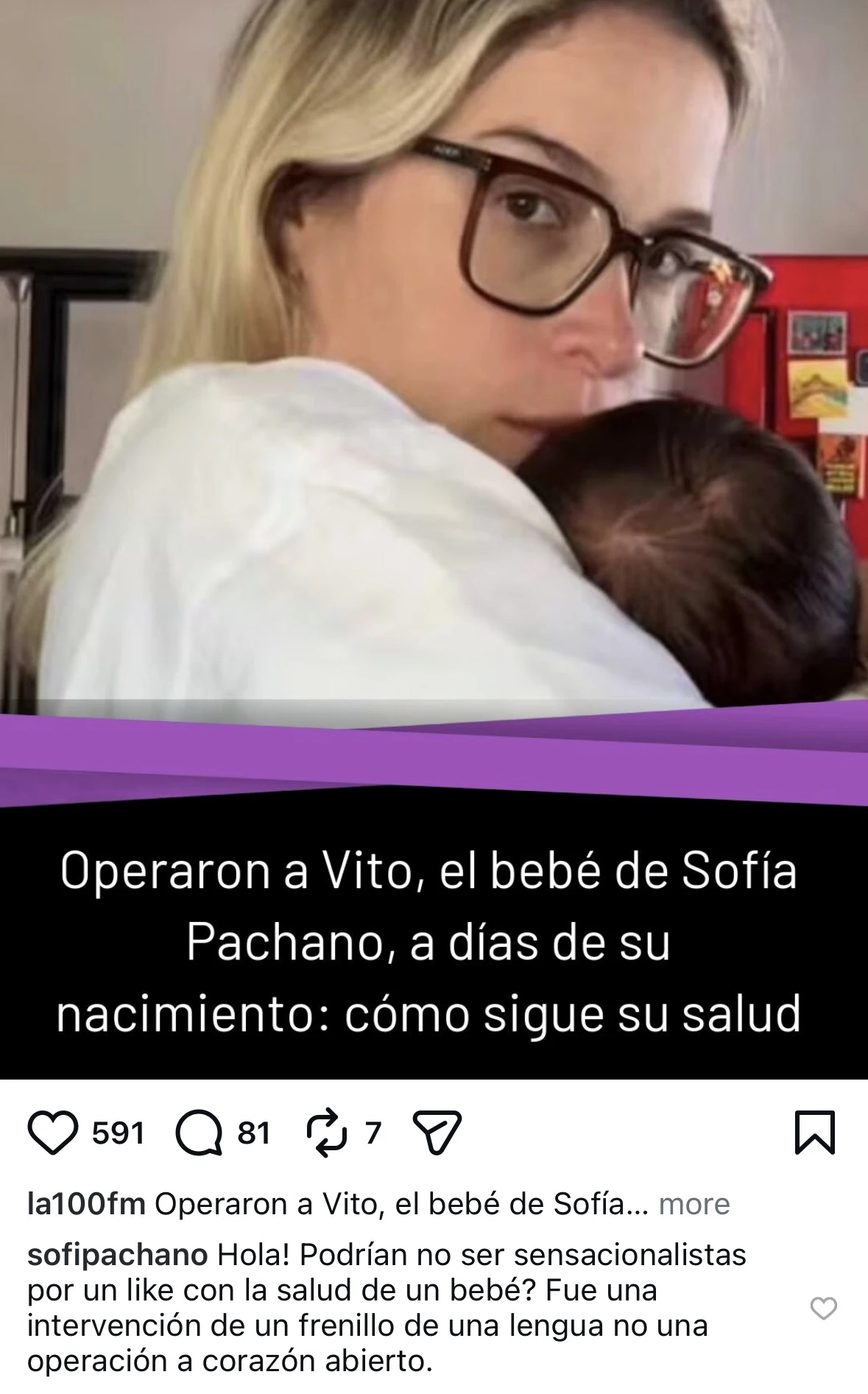This screenshot has height=1394, width=868.
Task: Bookmark the Vito news post
Action: point(815,1132)
